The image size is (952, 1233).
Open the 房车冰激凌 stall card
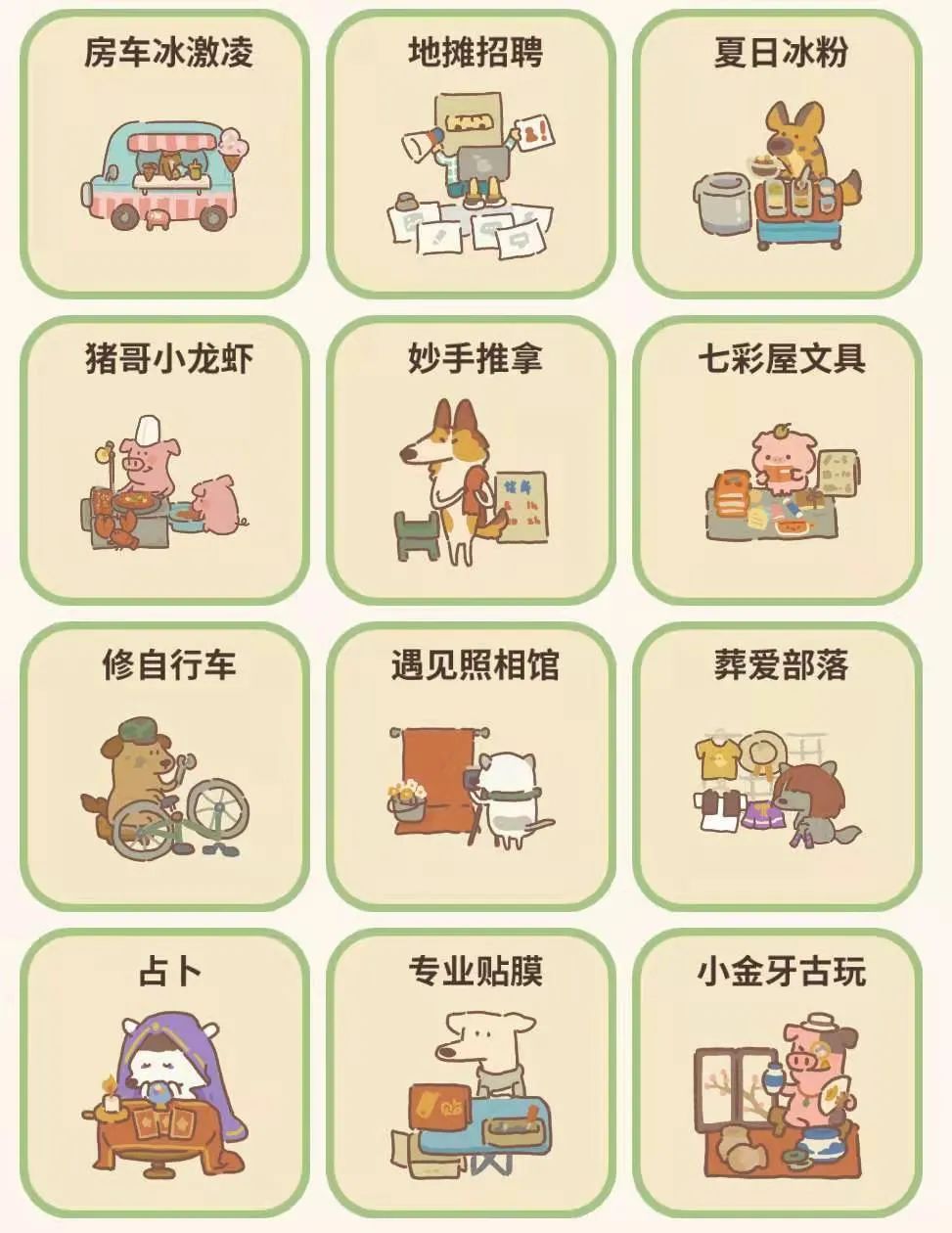click(164, 154)
